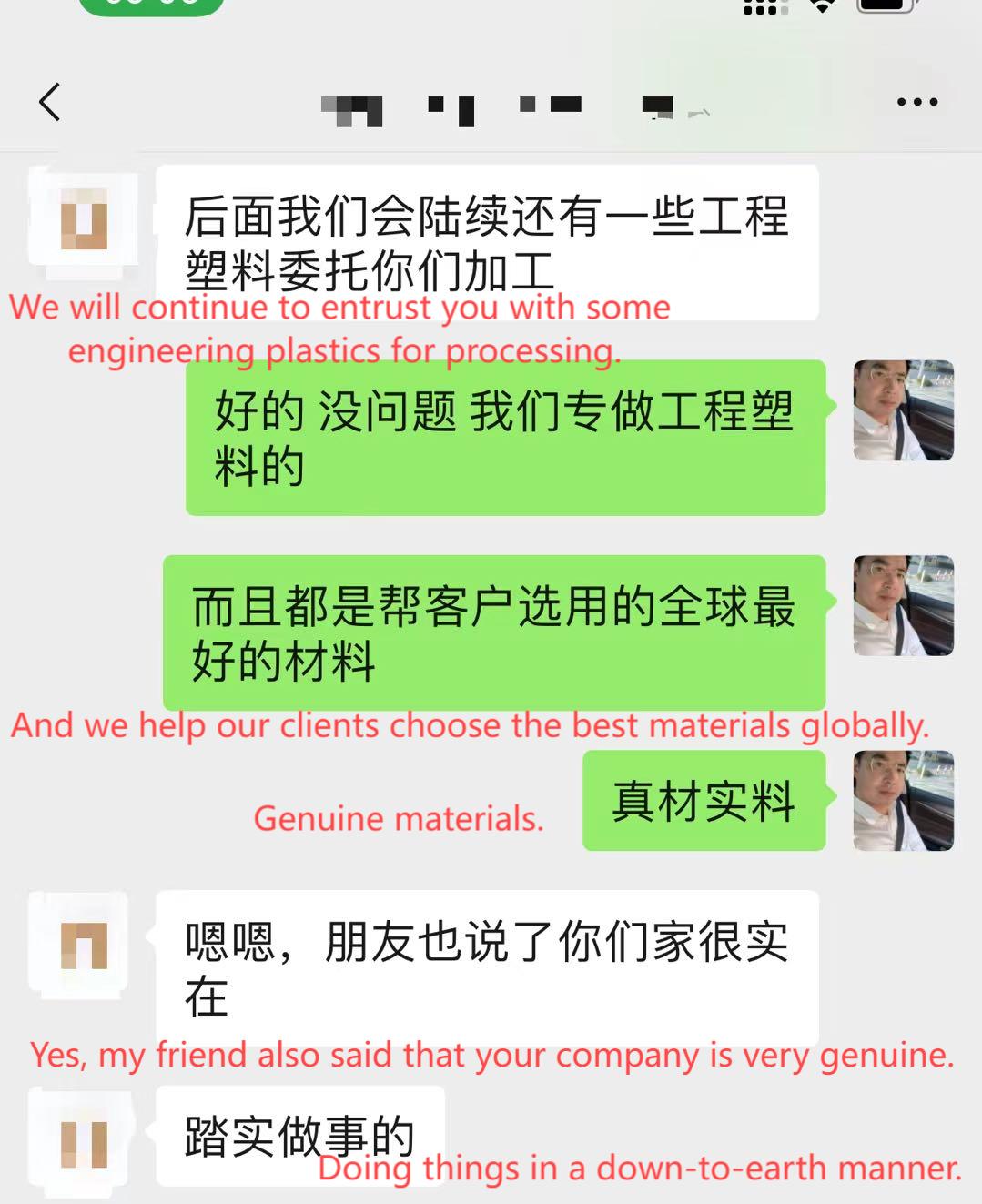Tap the Wi-Fi icon in status bar
Image resolution: width=982 pixels, height=1204 pixels.
coord(820,7)
